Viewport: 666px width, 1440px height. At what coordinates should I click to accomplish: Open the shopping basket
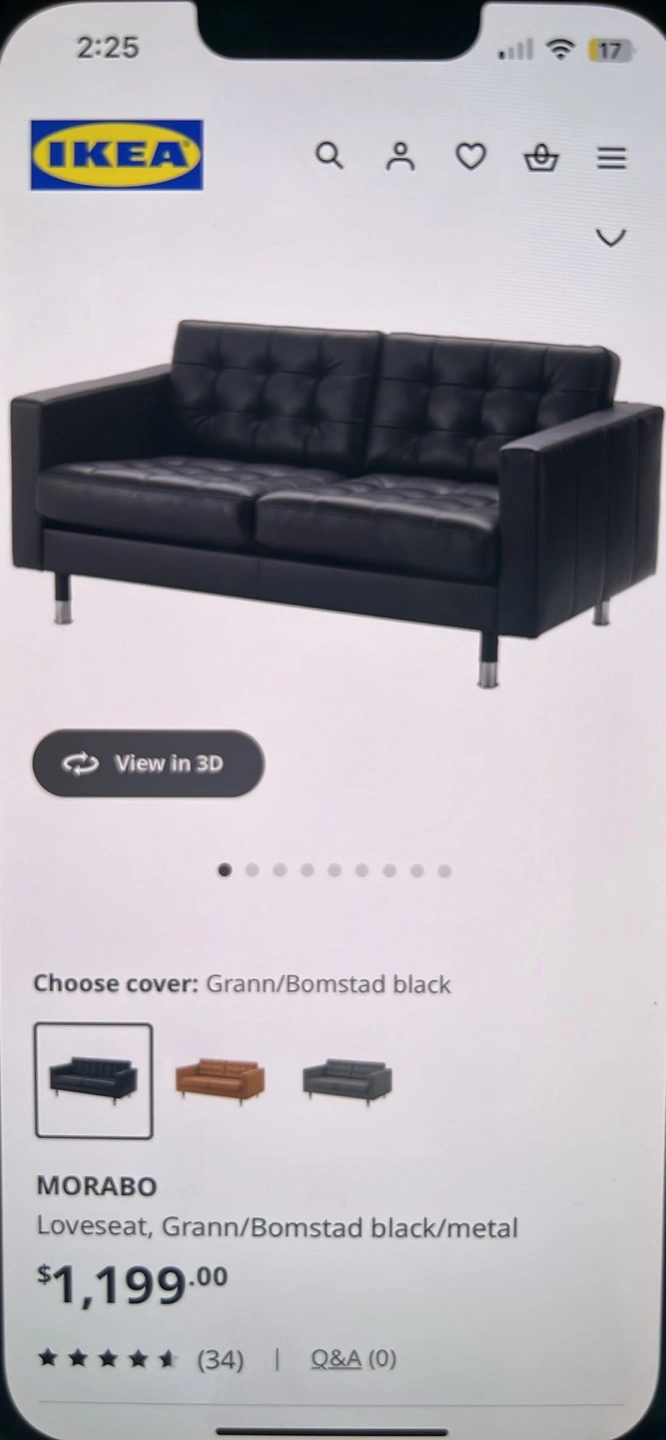tap(541, 157)
